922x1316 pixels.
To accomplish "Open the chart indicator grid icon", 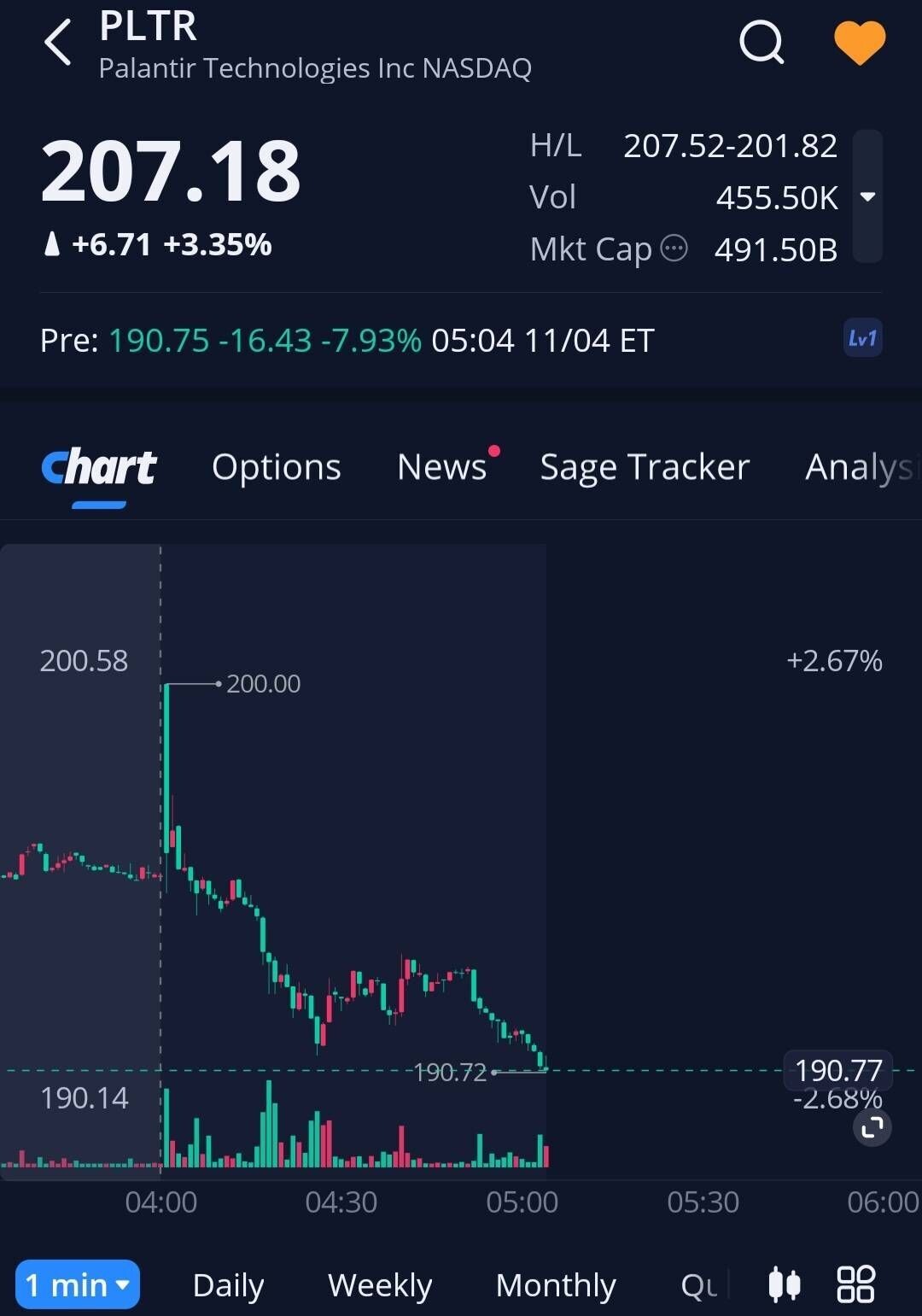I will click(x=857, y=1284).
